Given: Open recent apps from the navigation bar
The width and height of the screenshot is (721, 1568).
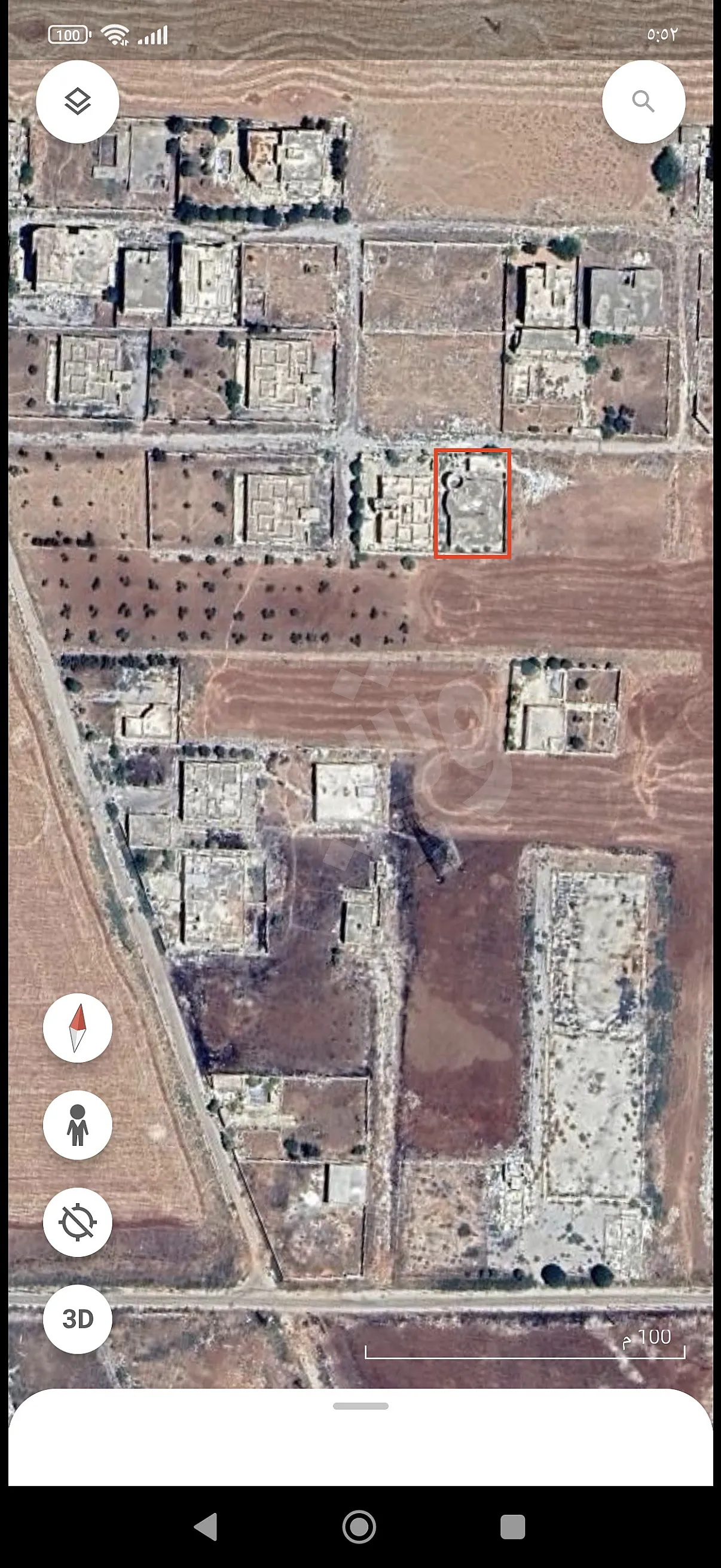Looking at the screenshot, I should [x=512, y=1527].
